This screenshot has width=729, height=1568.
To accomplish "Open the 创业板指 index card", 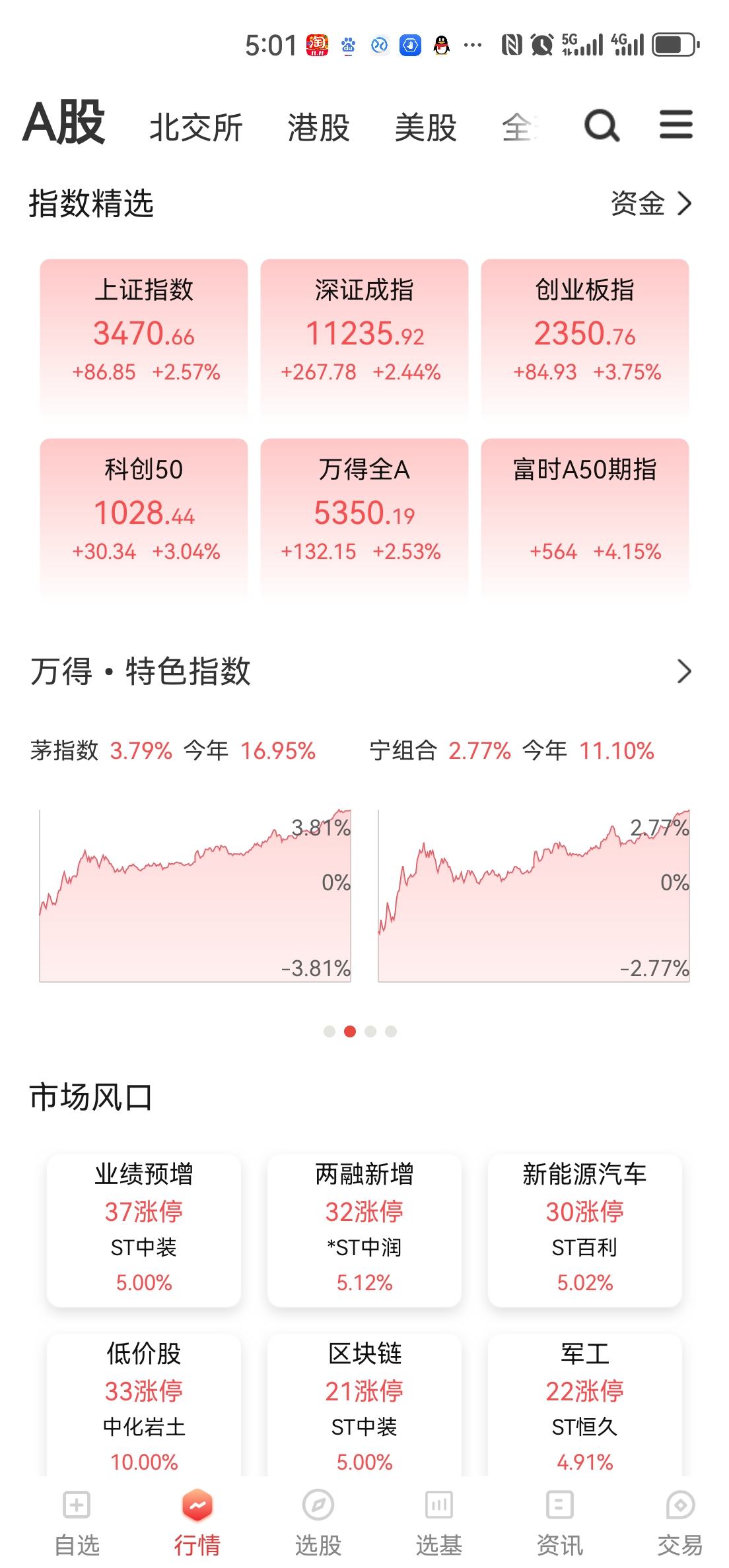I will 585,335.
